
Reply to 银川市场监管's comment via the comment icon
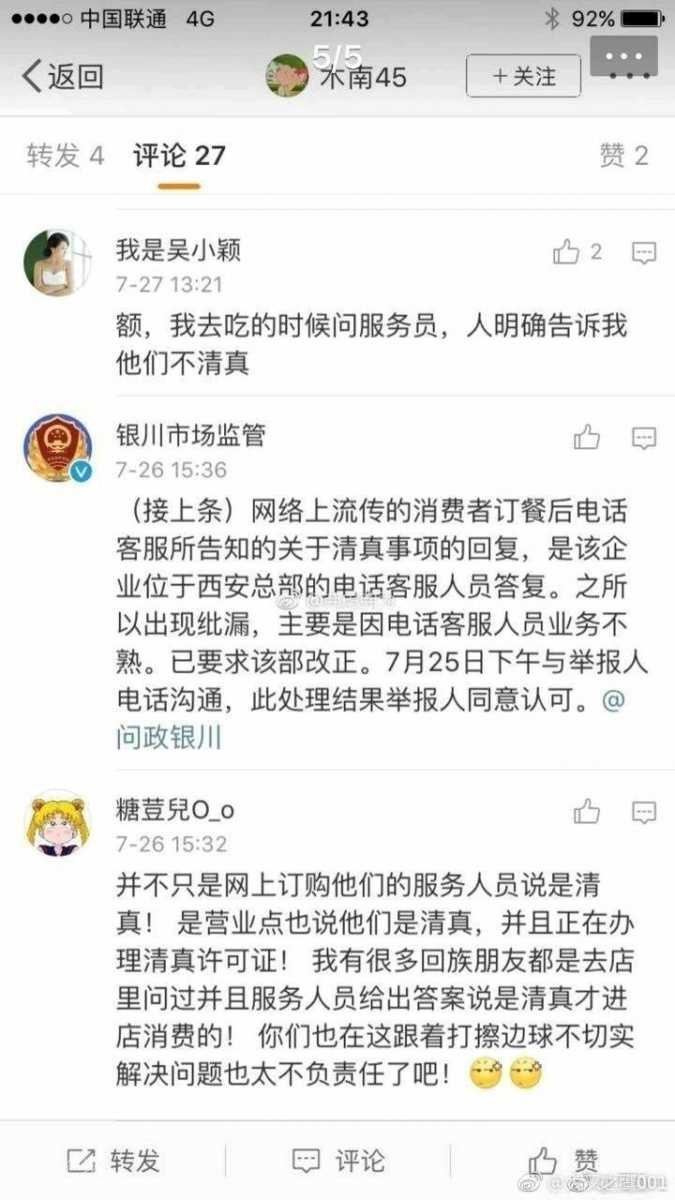(644, 437)
